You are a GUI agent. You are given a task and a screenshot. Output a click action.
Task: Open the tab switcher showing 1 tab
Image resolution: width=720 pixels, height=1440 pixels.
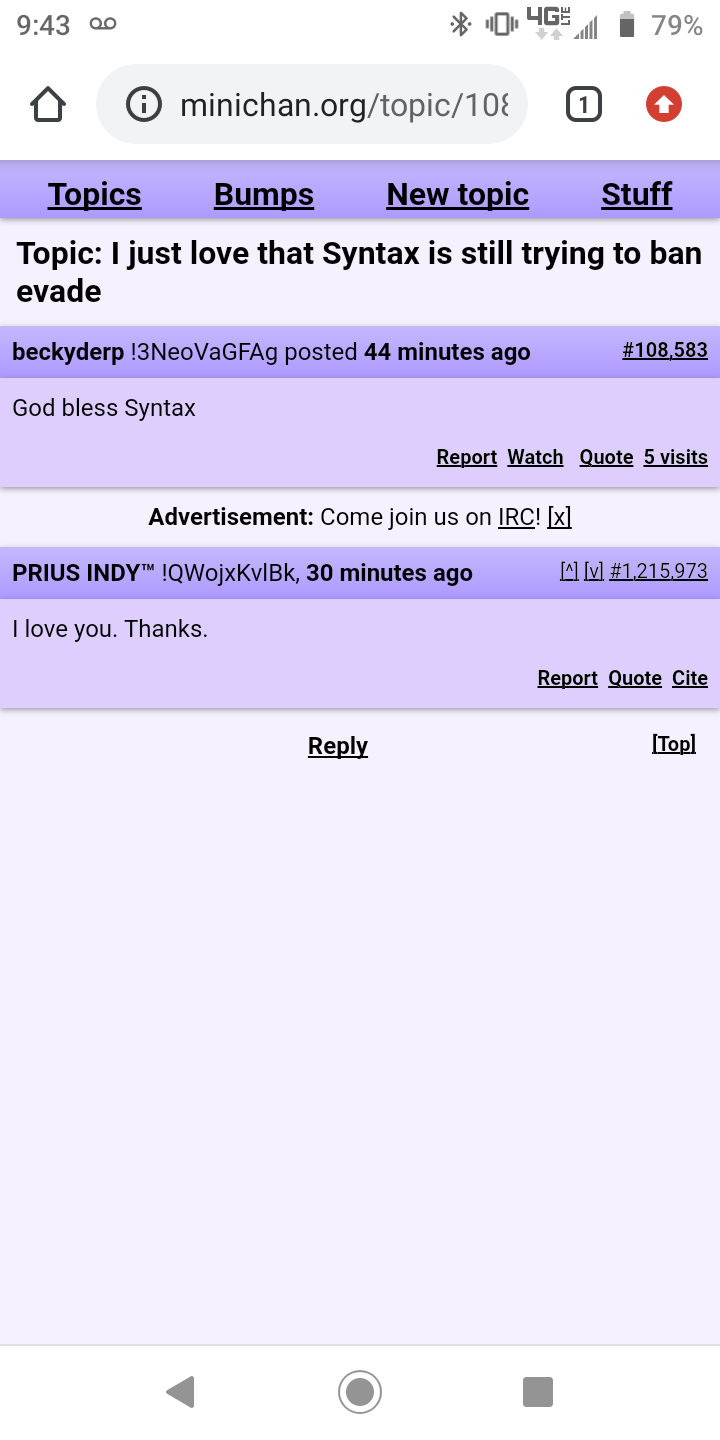pos(584,104)
